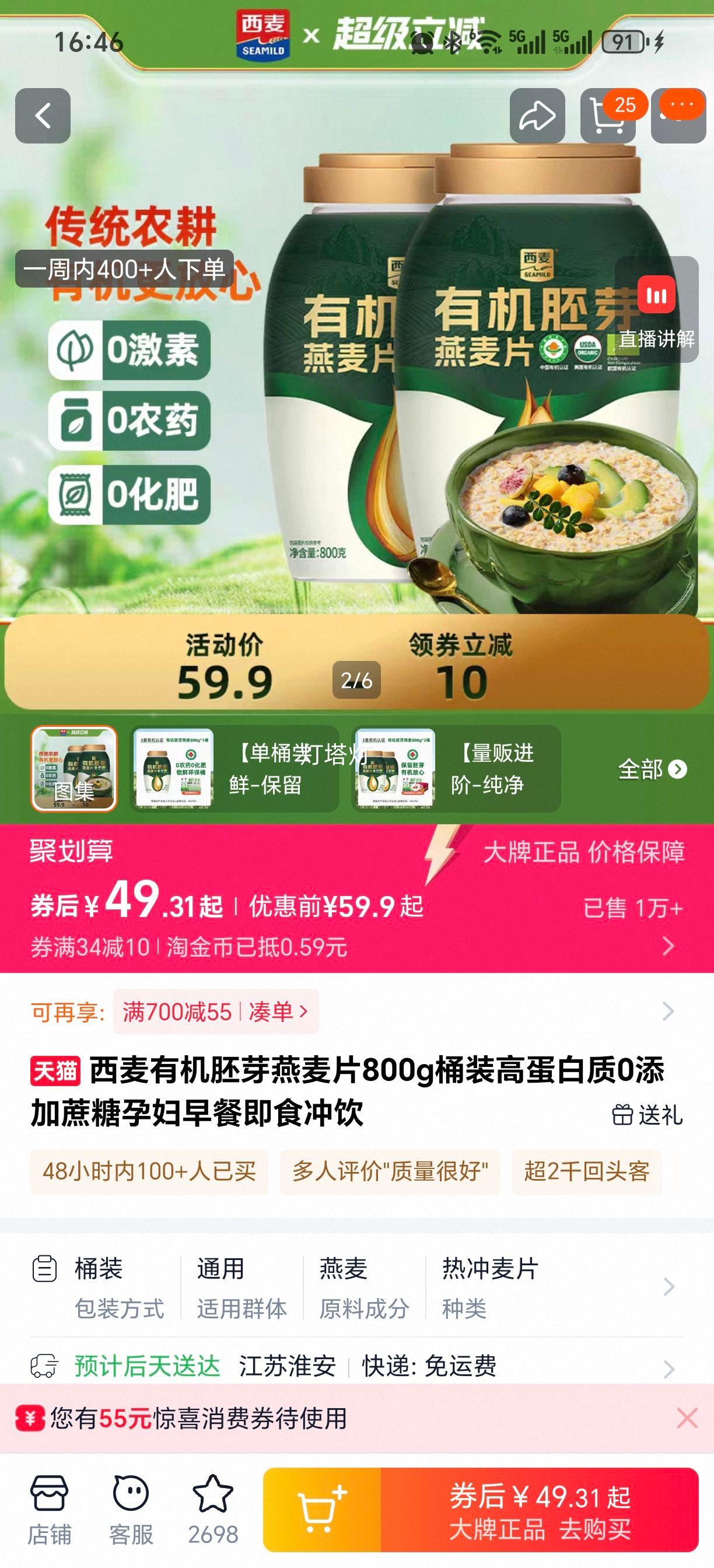This screenshot has width=714, height=1568.
Task: Open the share icon
Action: click(538, 116)
